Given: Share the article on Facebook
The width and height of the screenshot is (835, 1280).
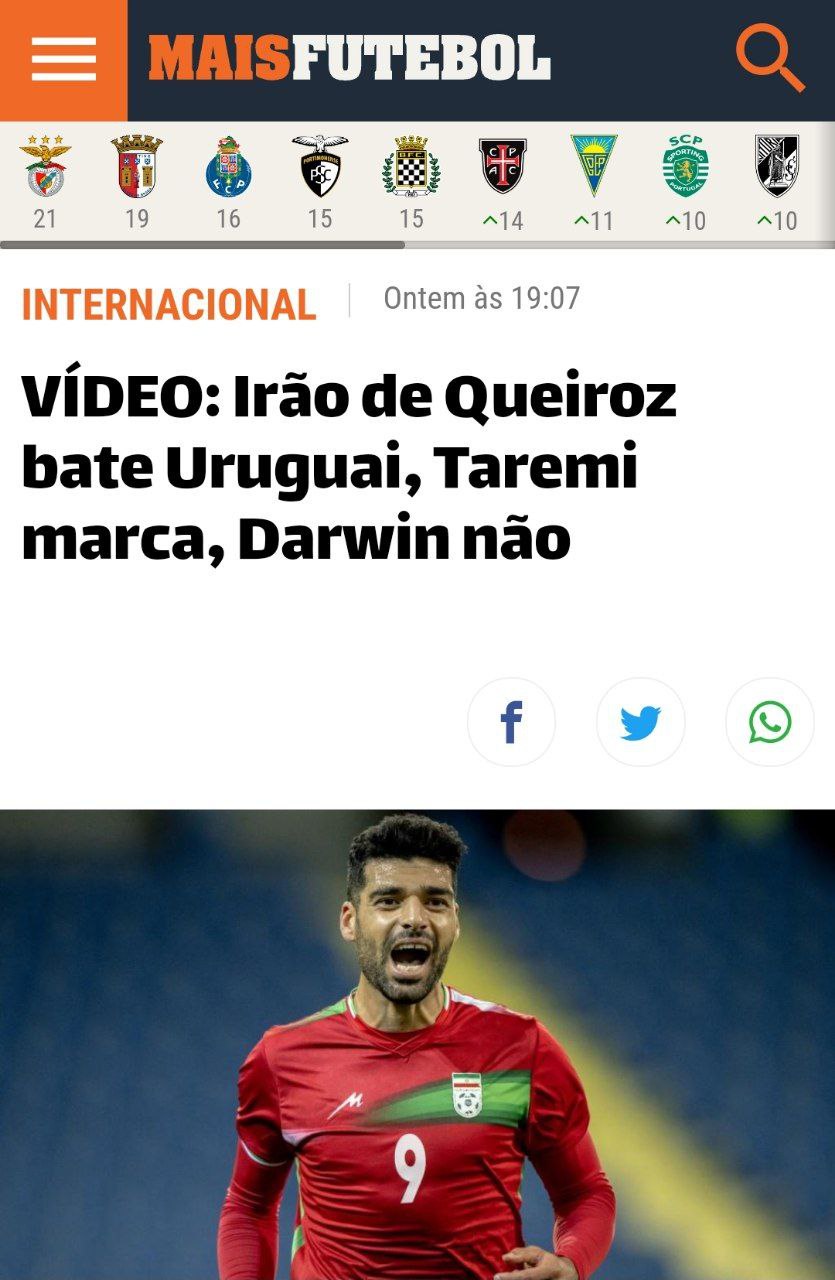Looking at the screenshot, I should click(511, 722).
